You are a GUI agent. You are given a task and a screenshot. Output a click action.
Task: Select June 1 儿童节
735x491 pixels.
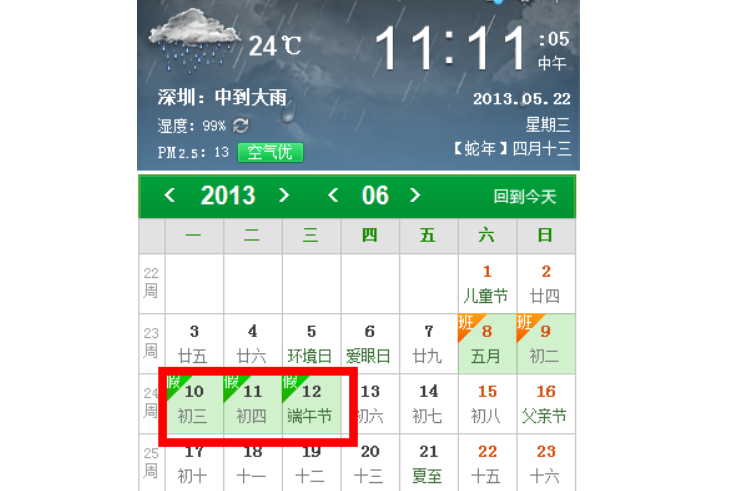coord(487,284)
